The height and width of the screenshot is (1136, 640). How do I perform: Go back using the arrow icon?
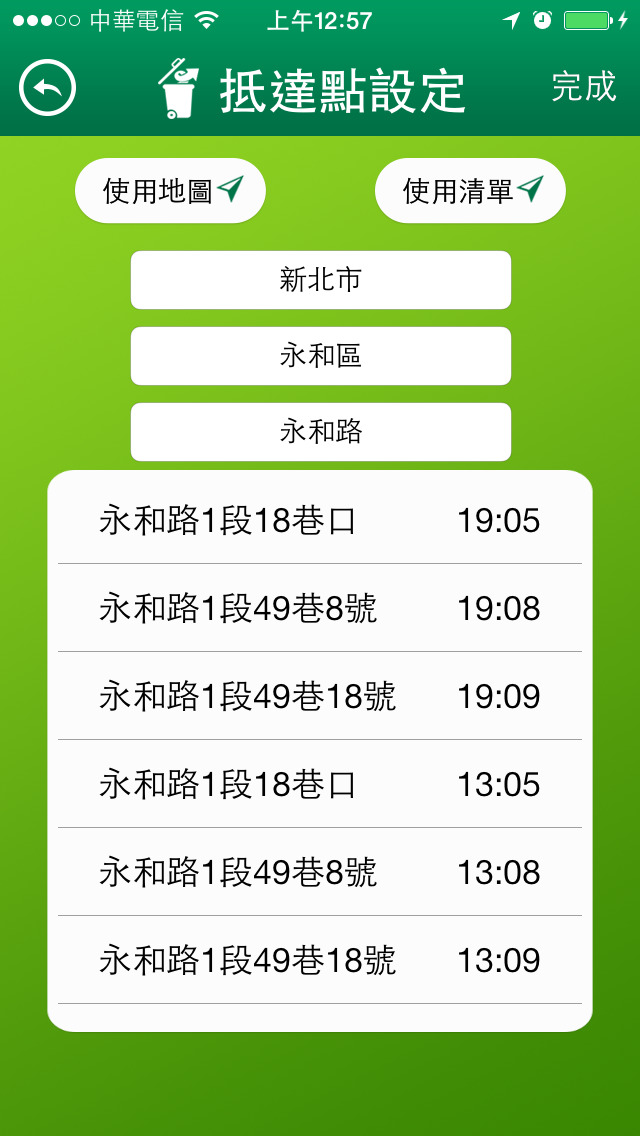(48, 88)
